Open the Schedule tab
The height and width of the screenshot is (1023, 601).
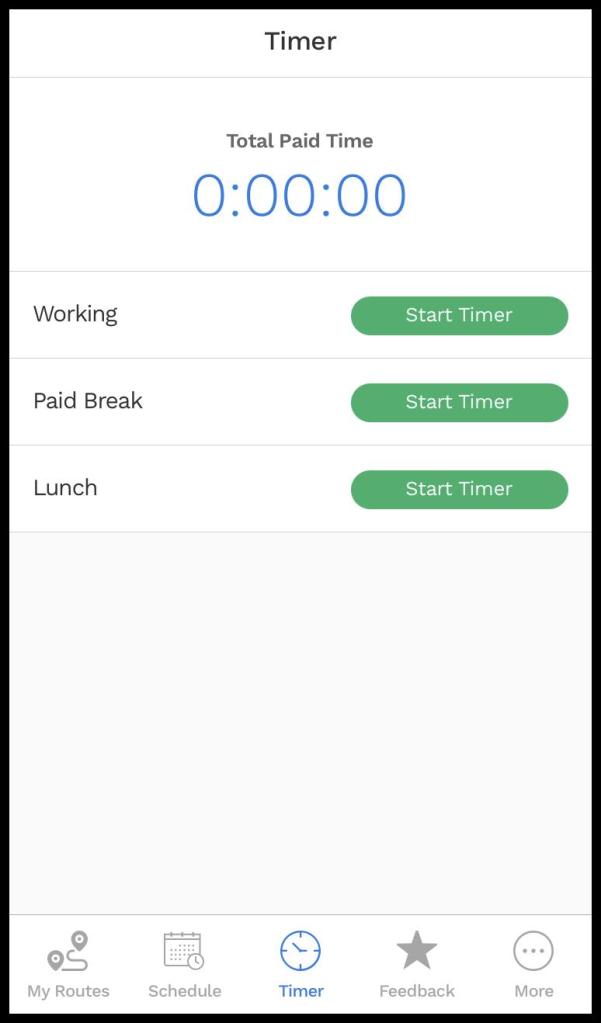[184, 964]
